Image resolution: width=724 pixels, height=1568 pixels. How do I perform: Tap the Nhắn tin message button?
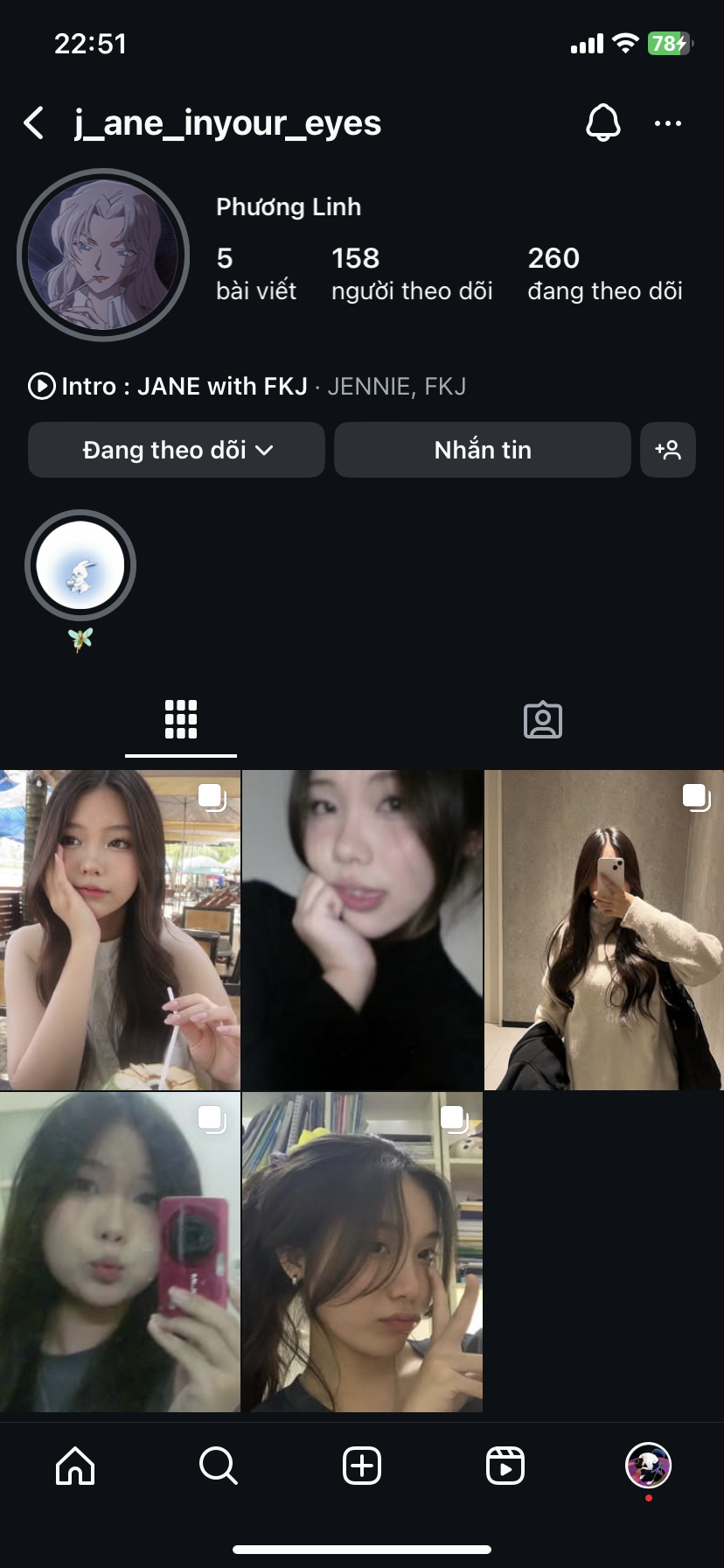(x=483, y=450)
